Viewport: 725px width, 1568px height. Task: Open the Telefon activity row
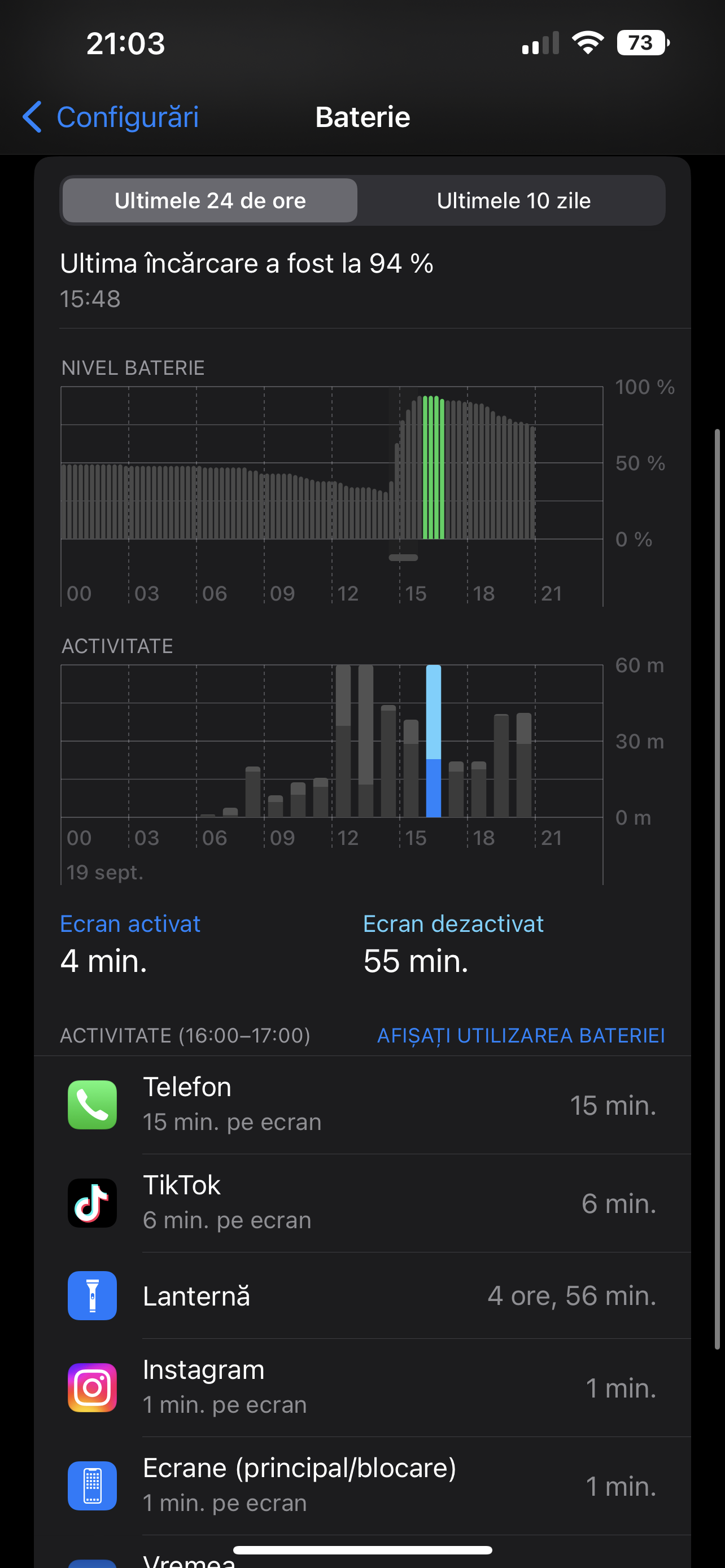(362, 1104)
